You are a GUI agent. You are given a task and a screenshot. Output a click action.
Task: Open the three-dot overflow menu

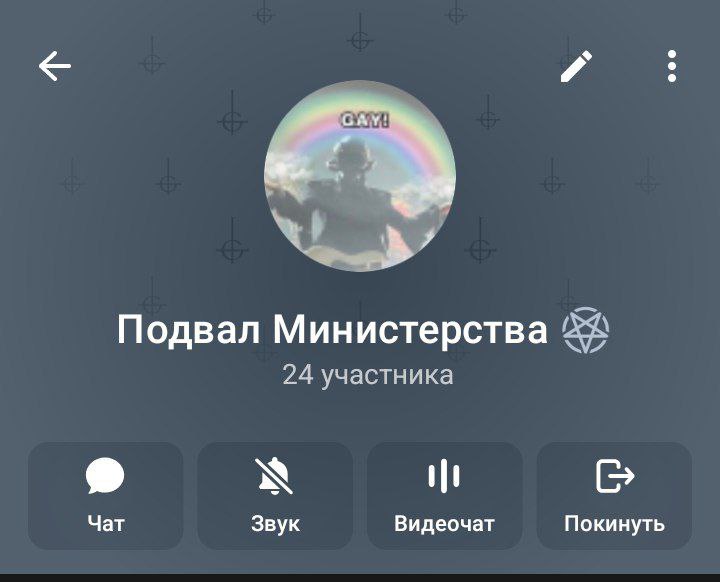click(672, 66)
